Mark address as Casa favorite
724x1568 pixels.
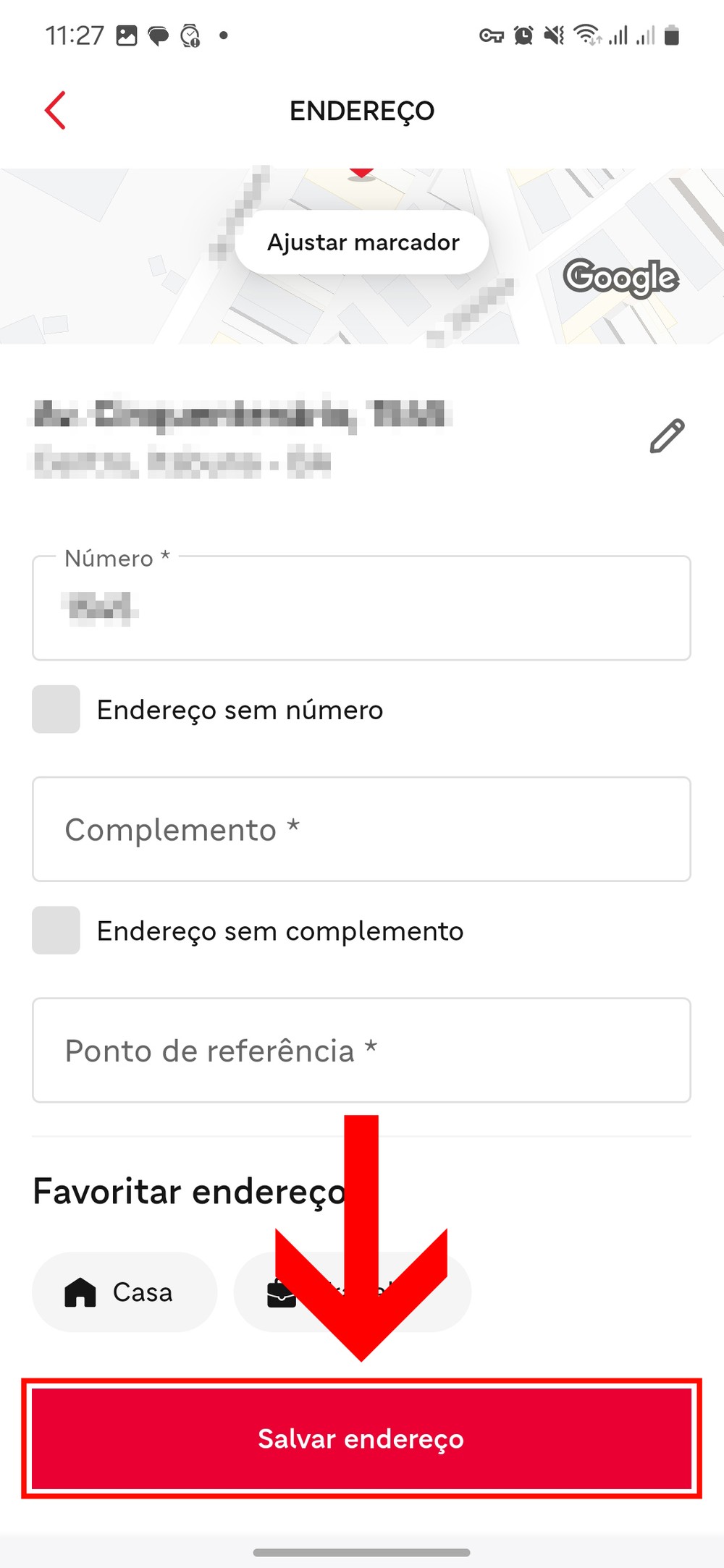click(125, 1292)
